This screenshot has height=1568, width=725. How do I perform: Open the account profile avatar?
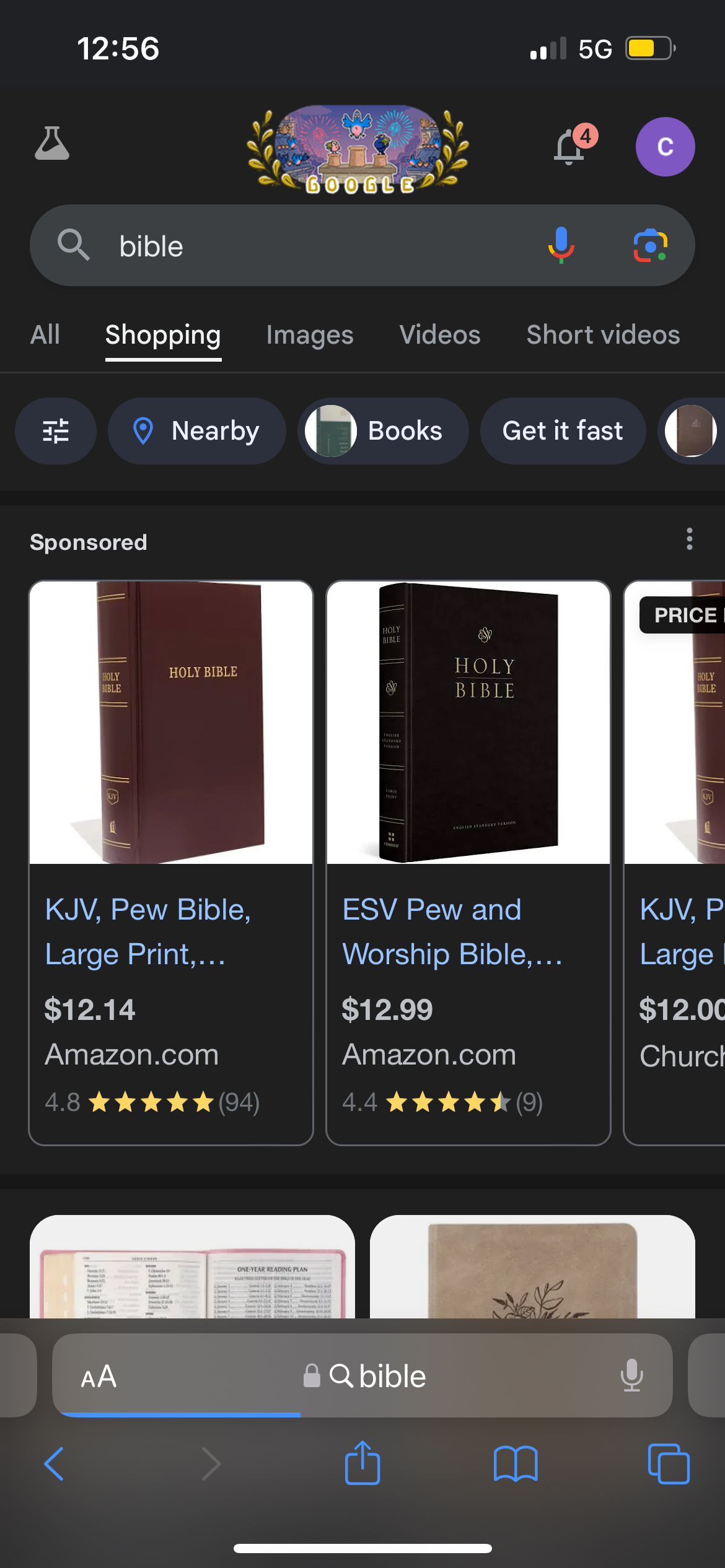(x=665, y=147)
